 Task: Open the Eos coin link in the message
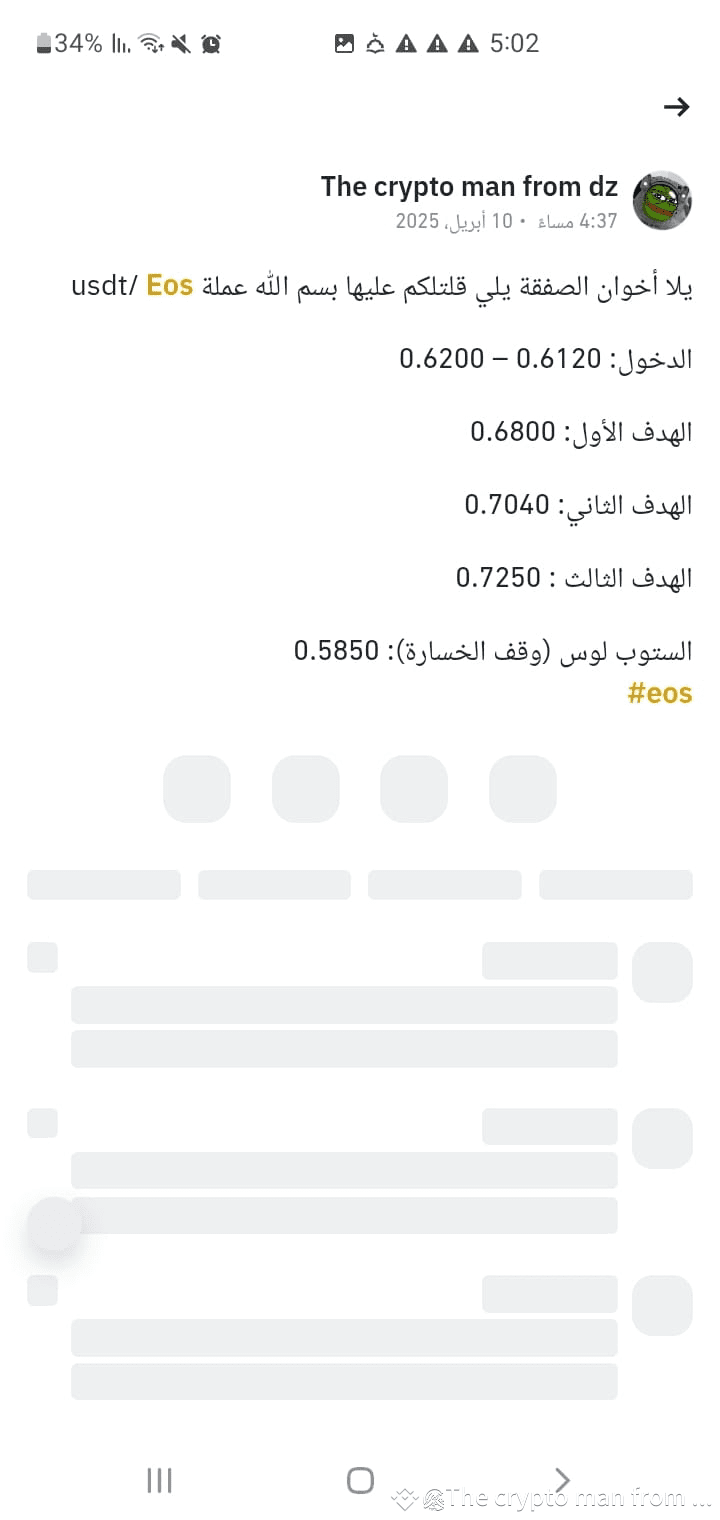point(168,286)
